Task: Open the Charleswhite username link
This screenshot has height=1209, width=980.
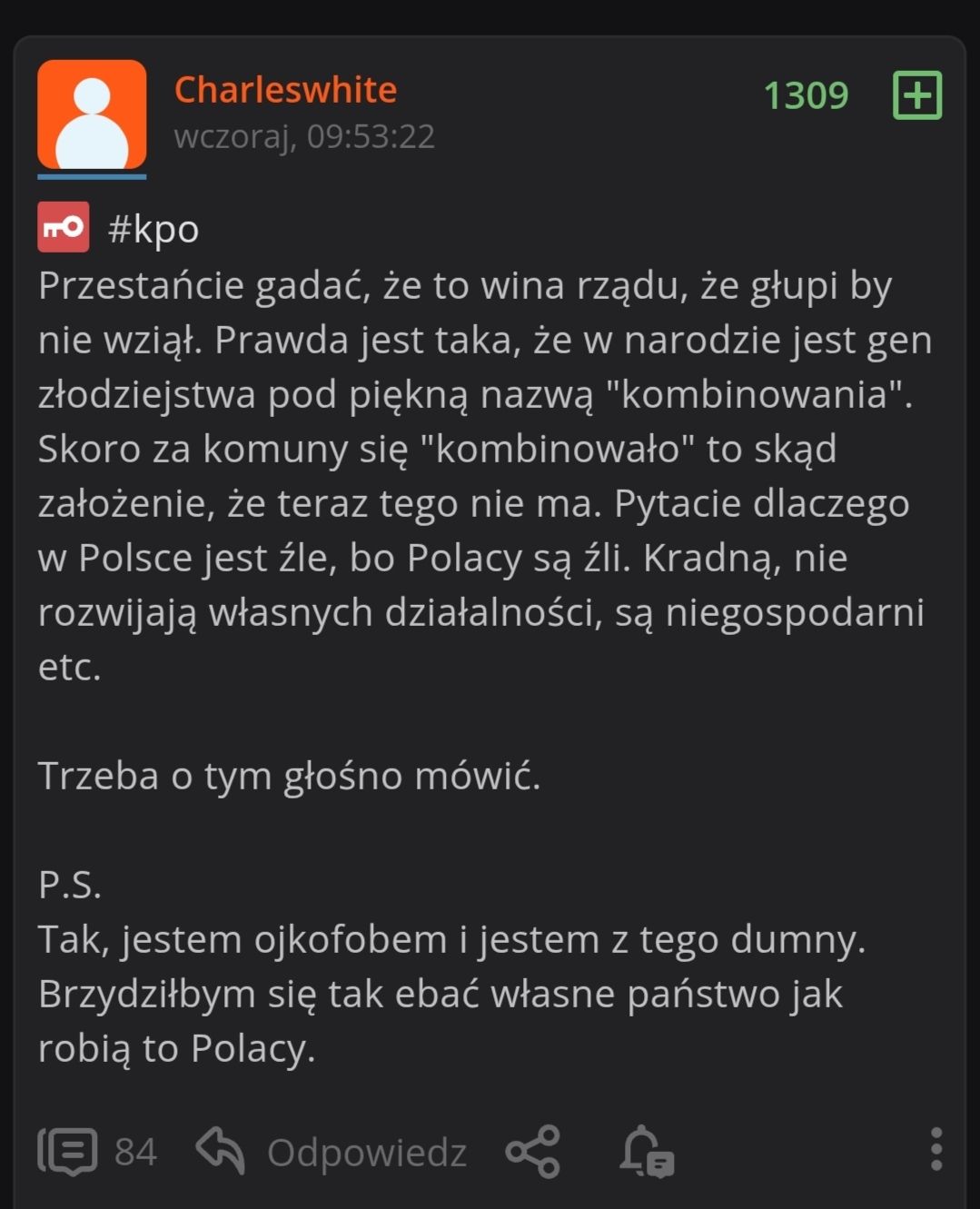Action: click(x=285, y=90)
